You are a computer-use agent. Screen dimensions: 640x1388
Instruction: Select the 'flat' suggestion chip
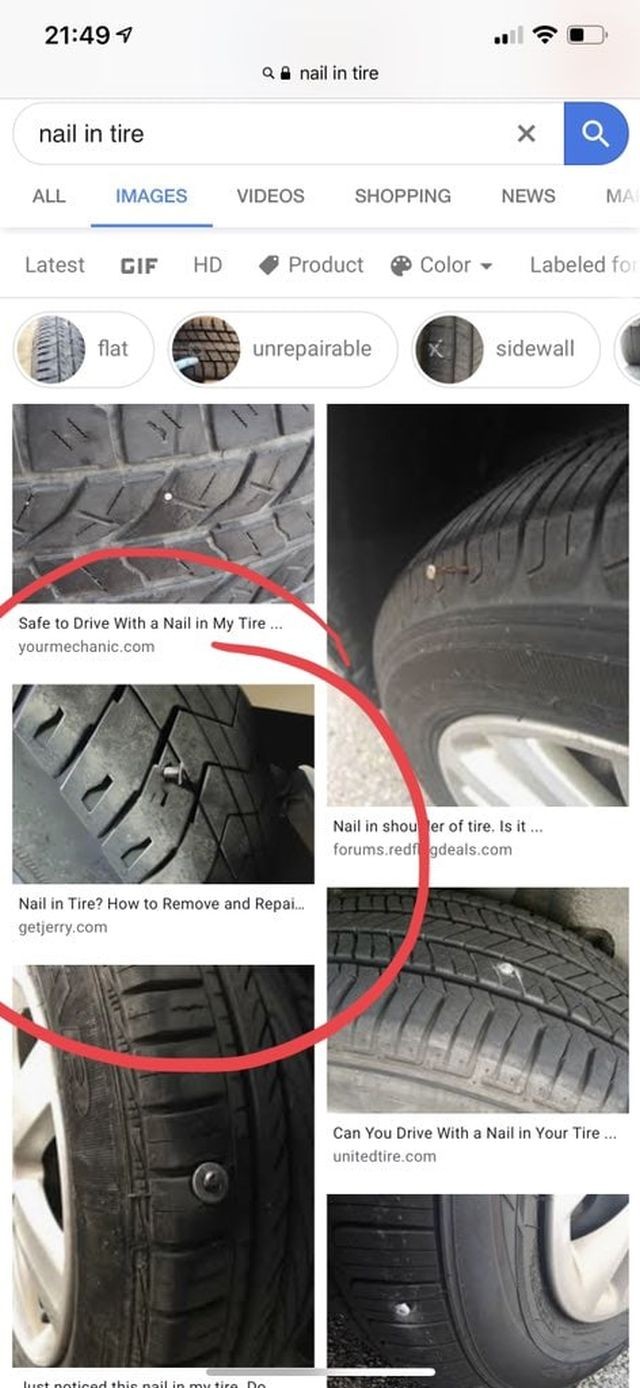[84, 349]
